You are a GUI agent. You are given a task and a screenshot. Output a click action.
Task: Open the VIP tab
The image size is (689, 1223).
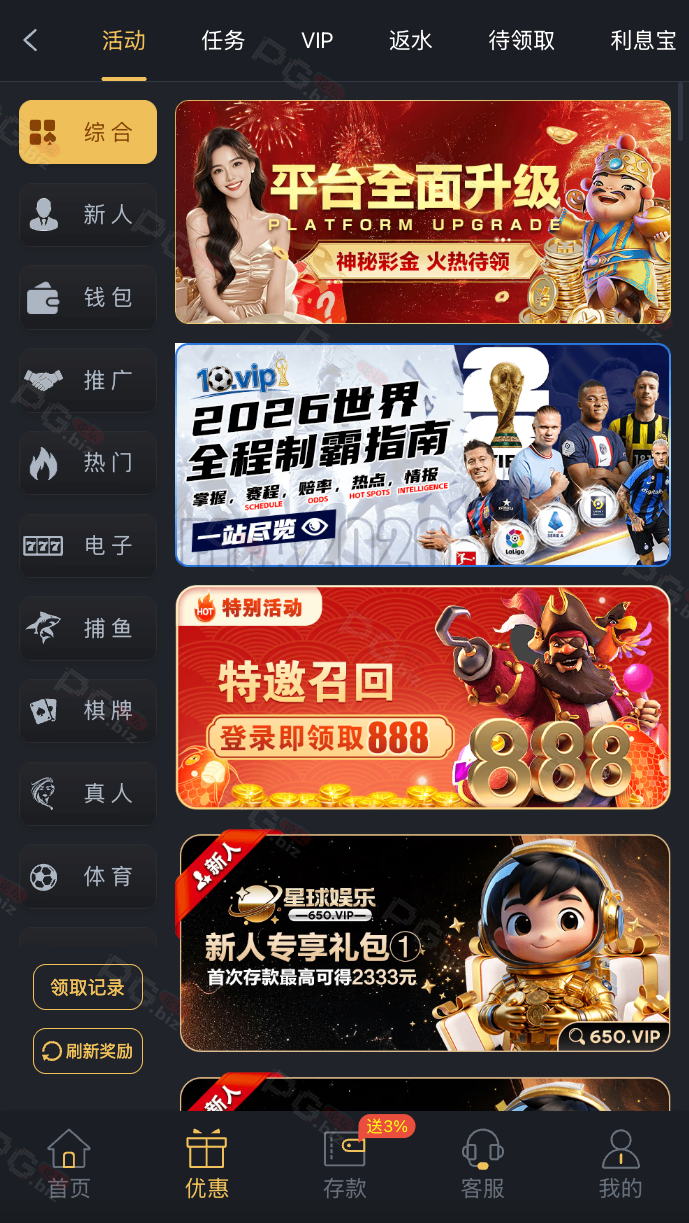pos(317,41)
